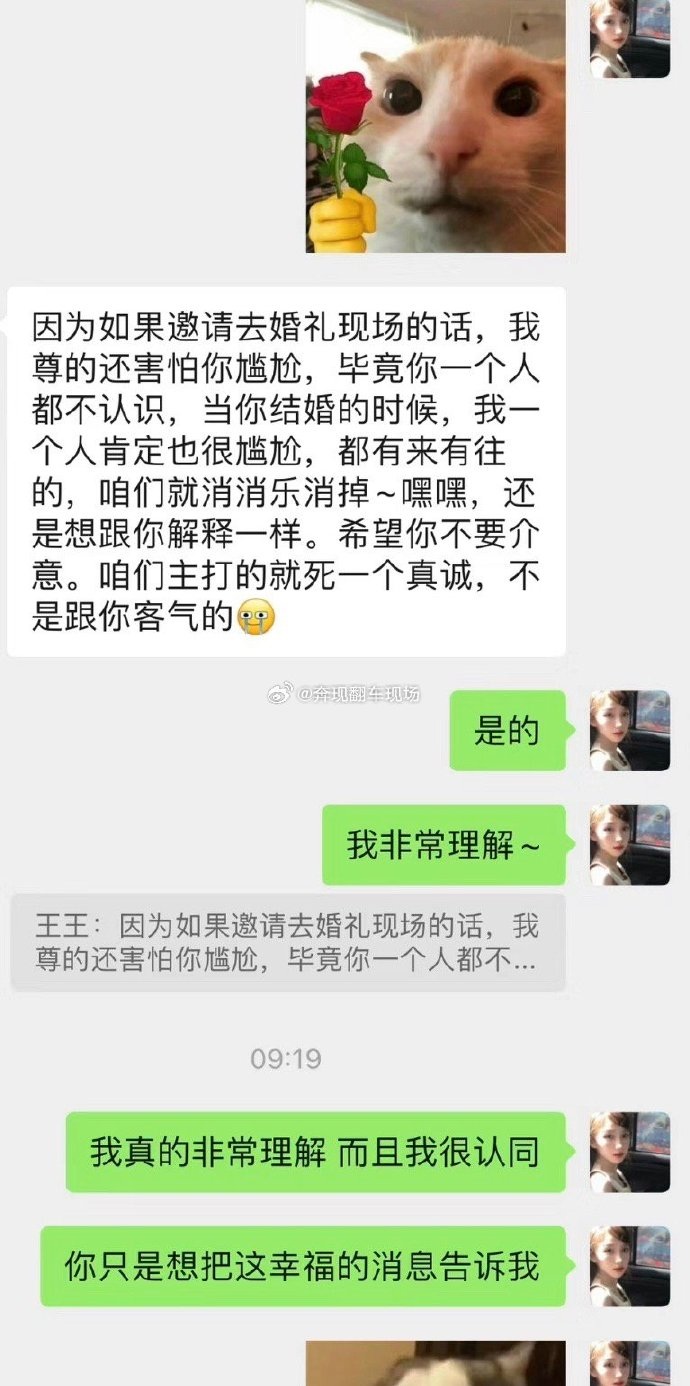Open sender profile beside 你只是想把这幸福的消息告诉我

point(629,1266)
